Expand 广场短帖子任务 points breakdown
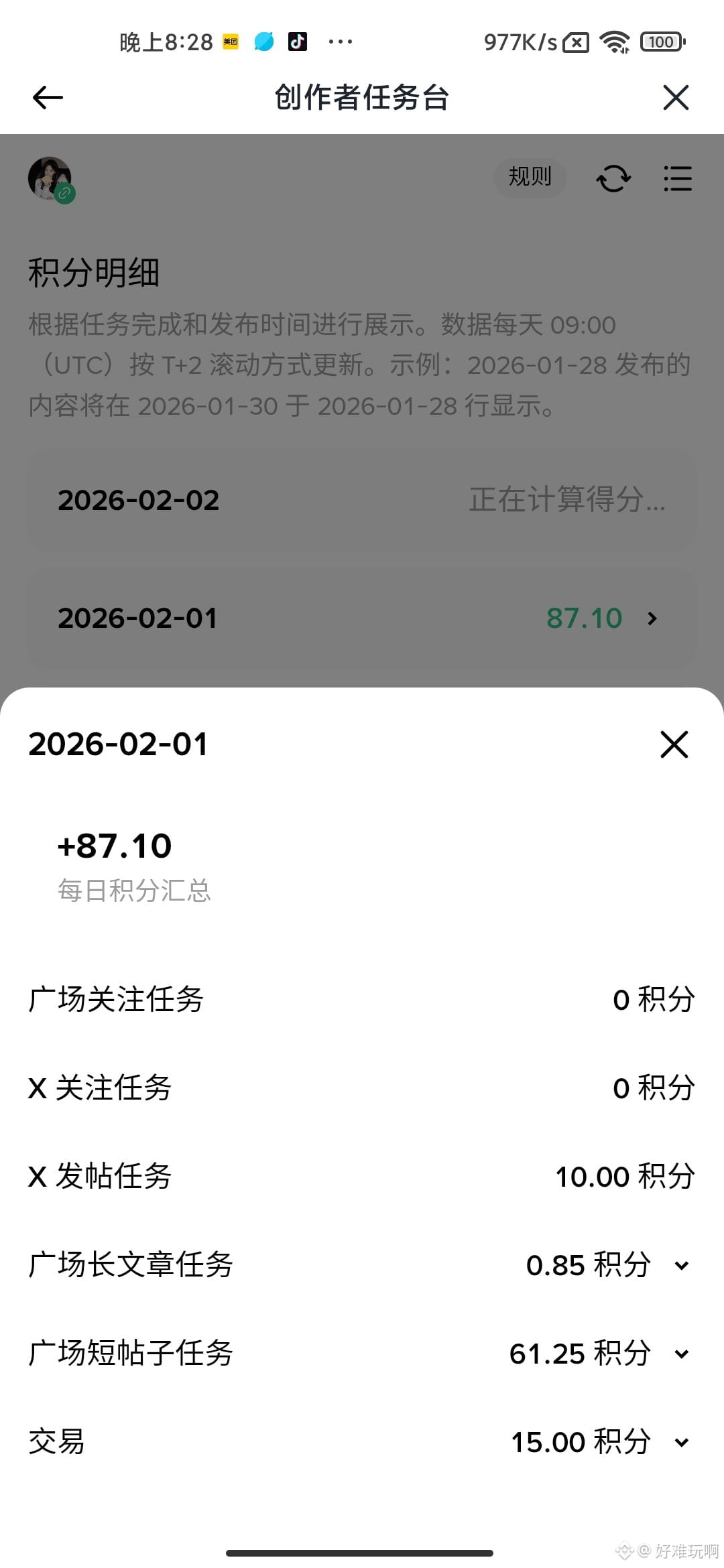Viewport: 724px width, 1568px height. pos(681,1354)
